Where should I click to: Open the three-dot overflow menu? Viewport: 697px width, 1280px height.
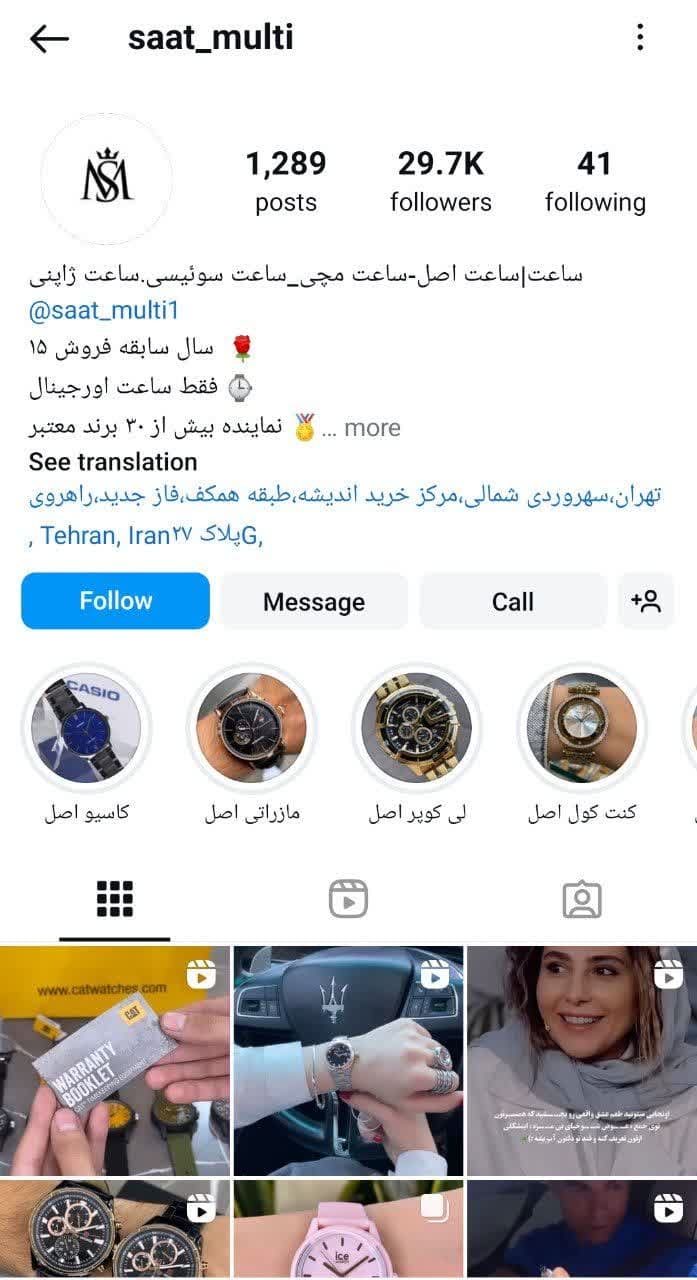640,38
